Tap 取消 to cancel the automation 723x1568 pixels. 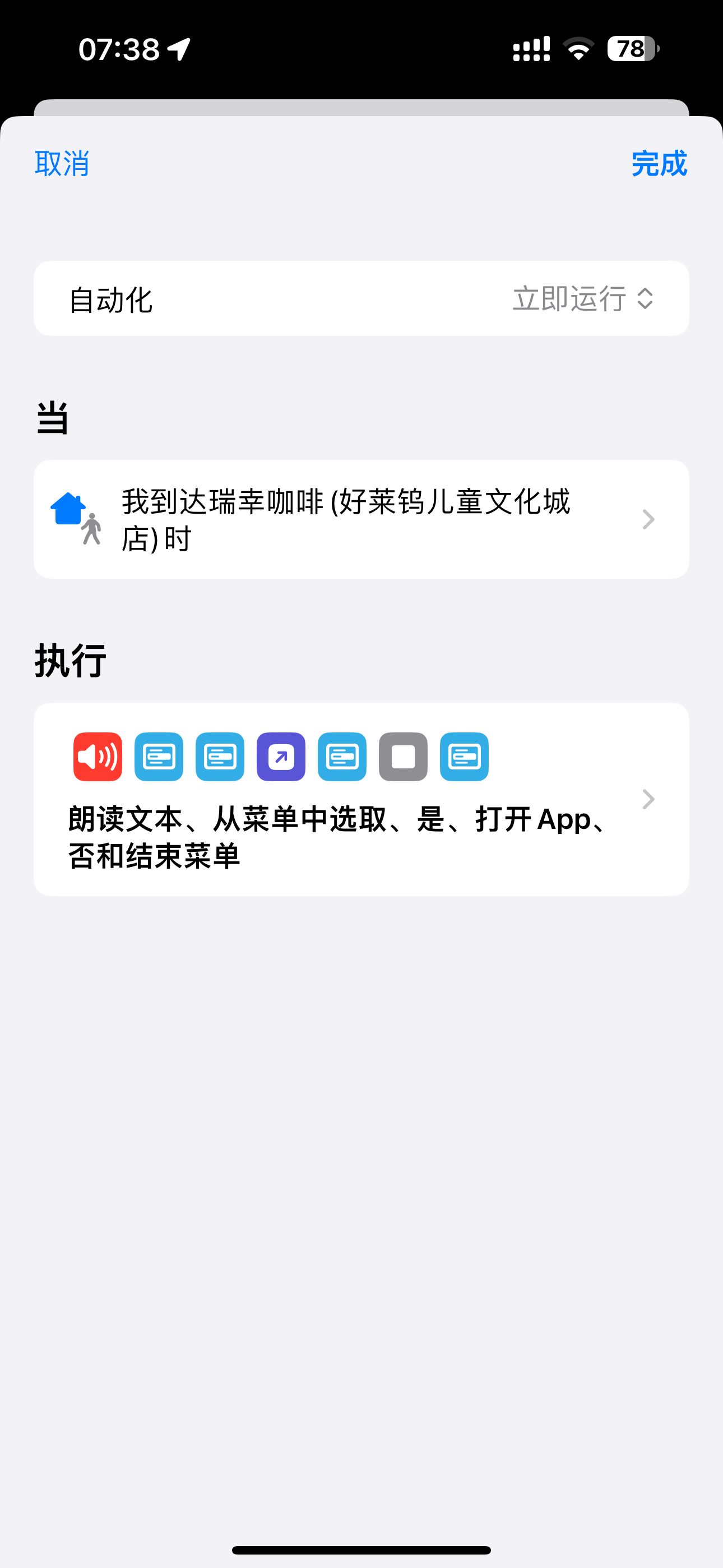(x=62, y=164)
